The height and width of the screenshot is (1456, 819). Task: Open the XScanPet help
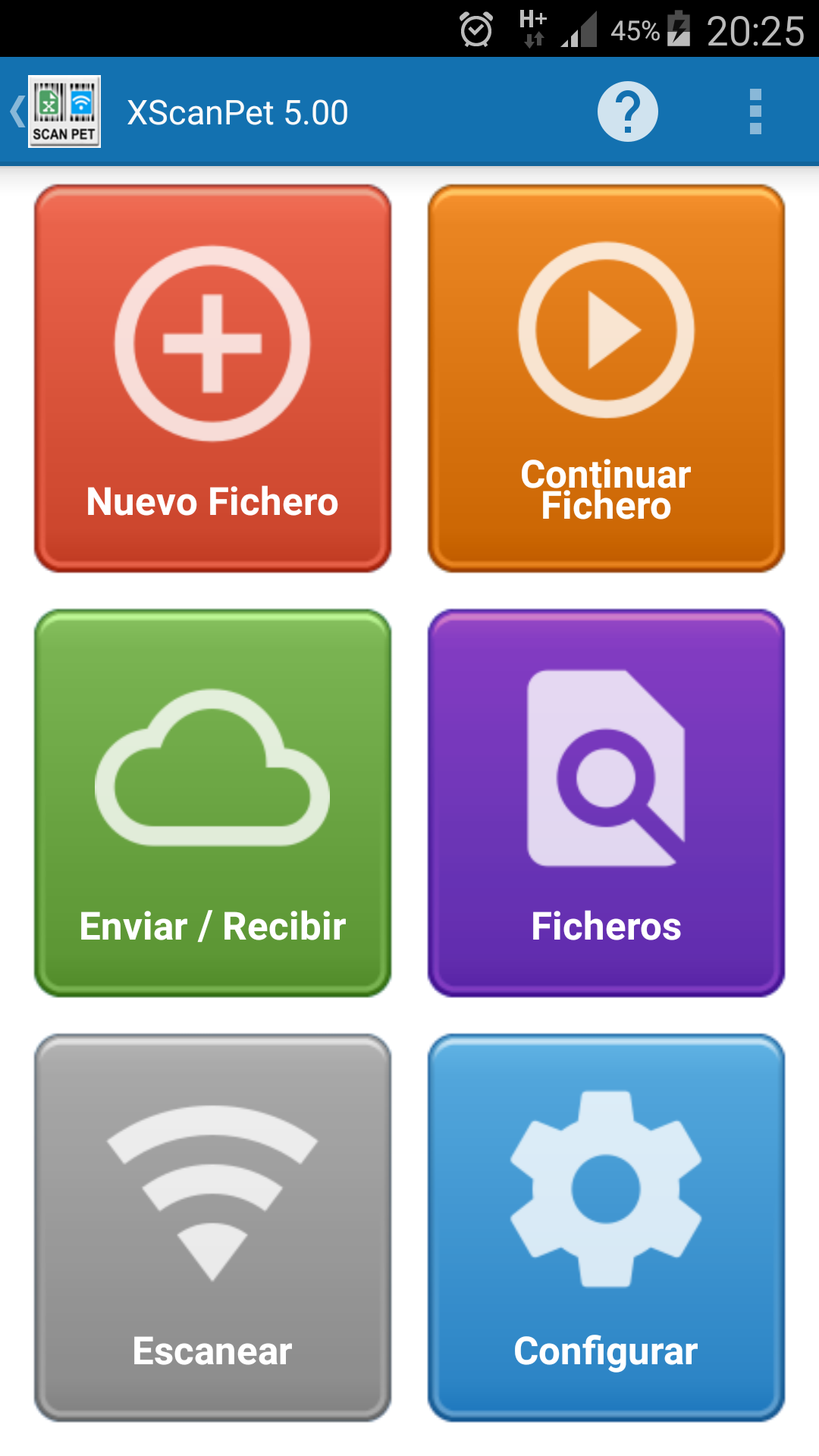629,111
